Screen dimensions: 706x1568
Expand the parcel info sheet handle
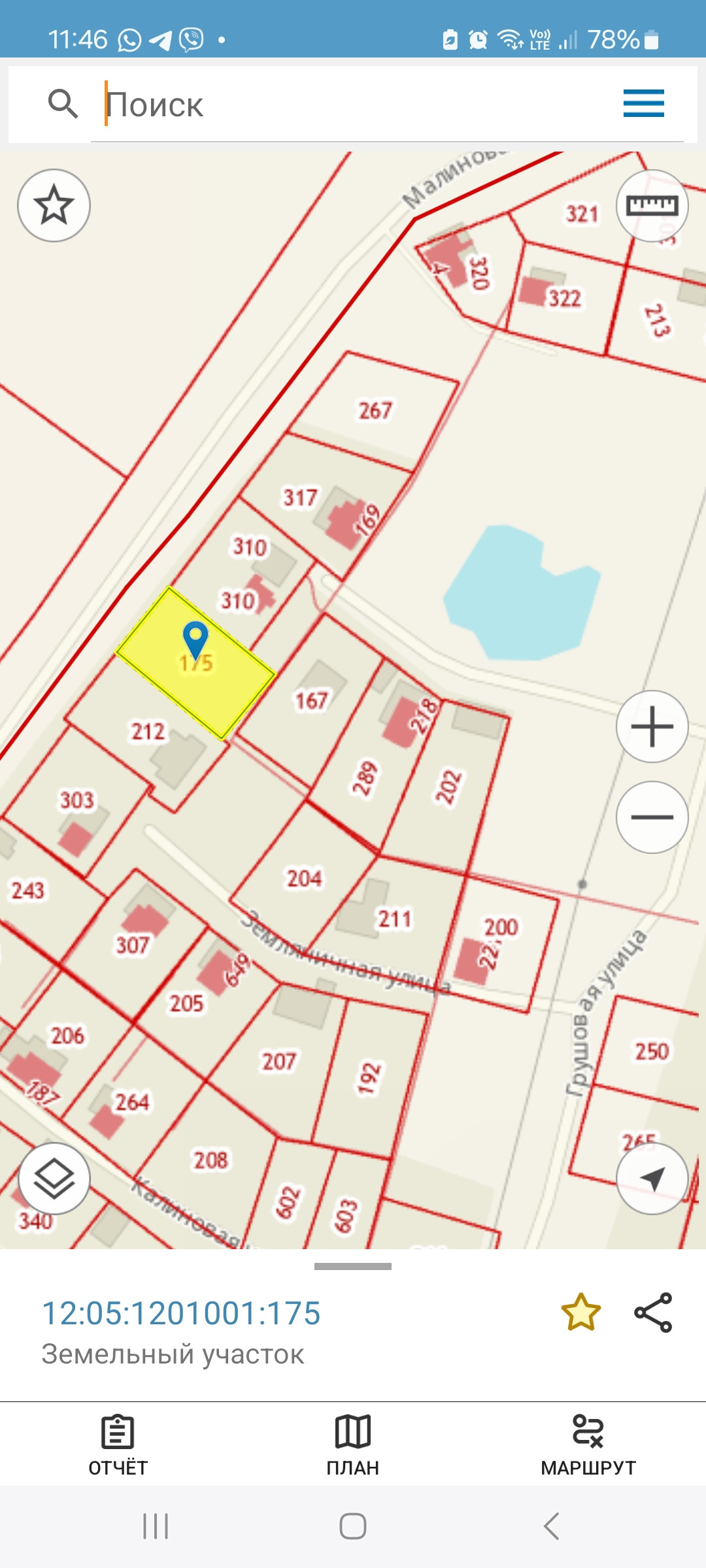click(x=353, y=1266)
